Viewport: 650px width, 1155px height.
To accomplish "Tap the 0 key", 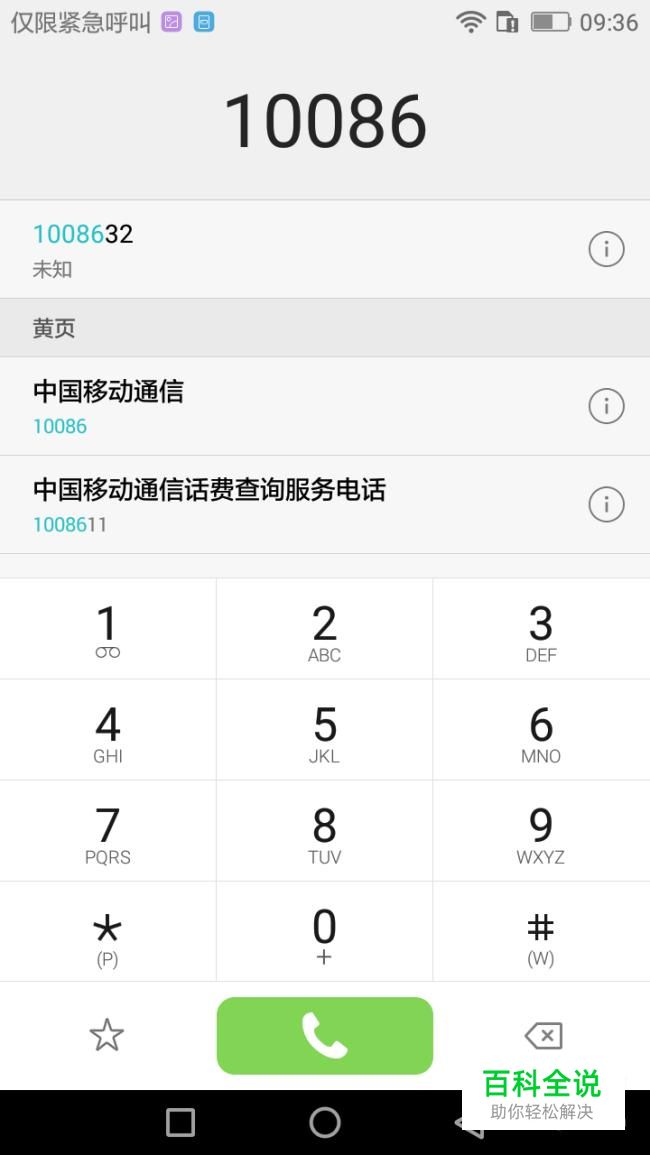I will coord(324,934).
